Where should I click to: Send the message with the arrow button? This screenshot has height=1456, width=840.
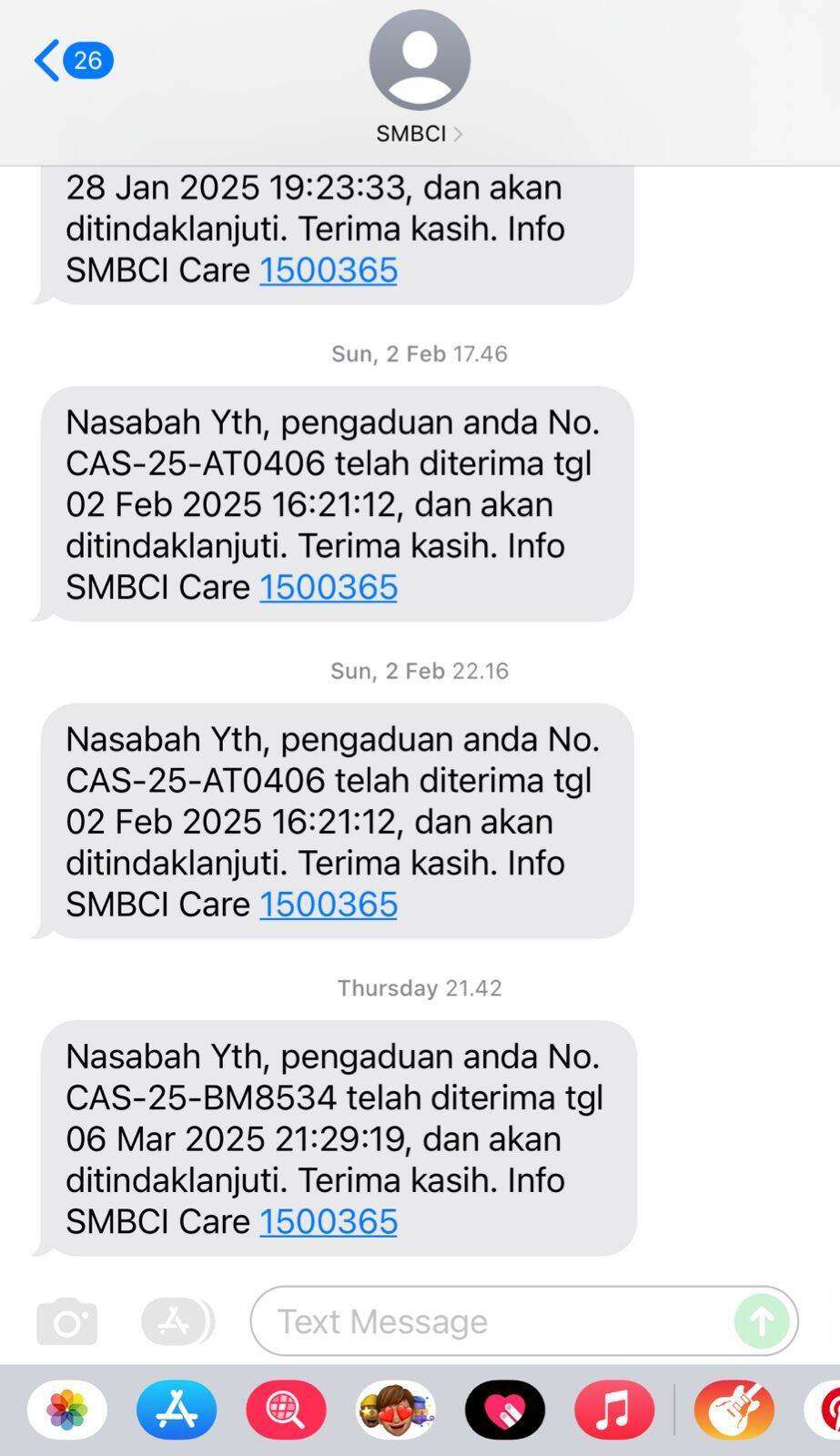point(762,1321)
